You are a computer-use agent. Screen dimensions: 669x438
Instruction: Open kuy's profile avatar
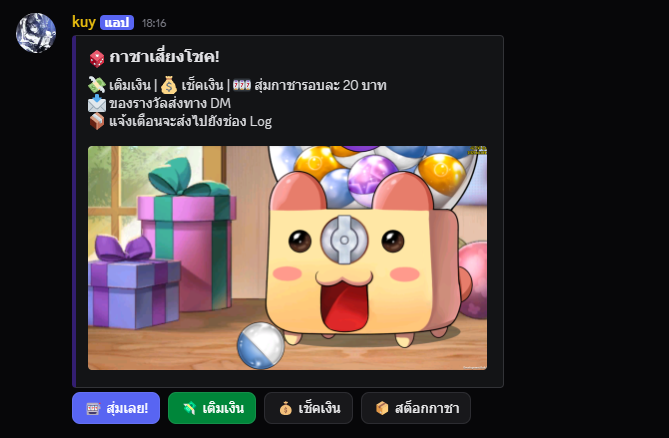pyautogui.click(x=36, y=33)
